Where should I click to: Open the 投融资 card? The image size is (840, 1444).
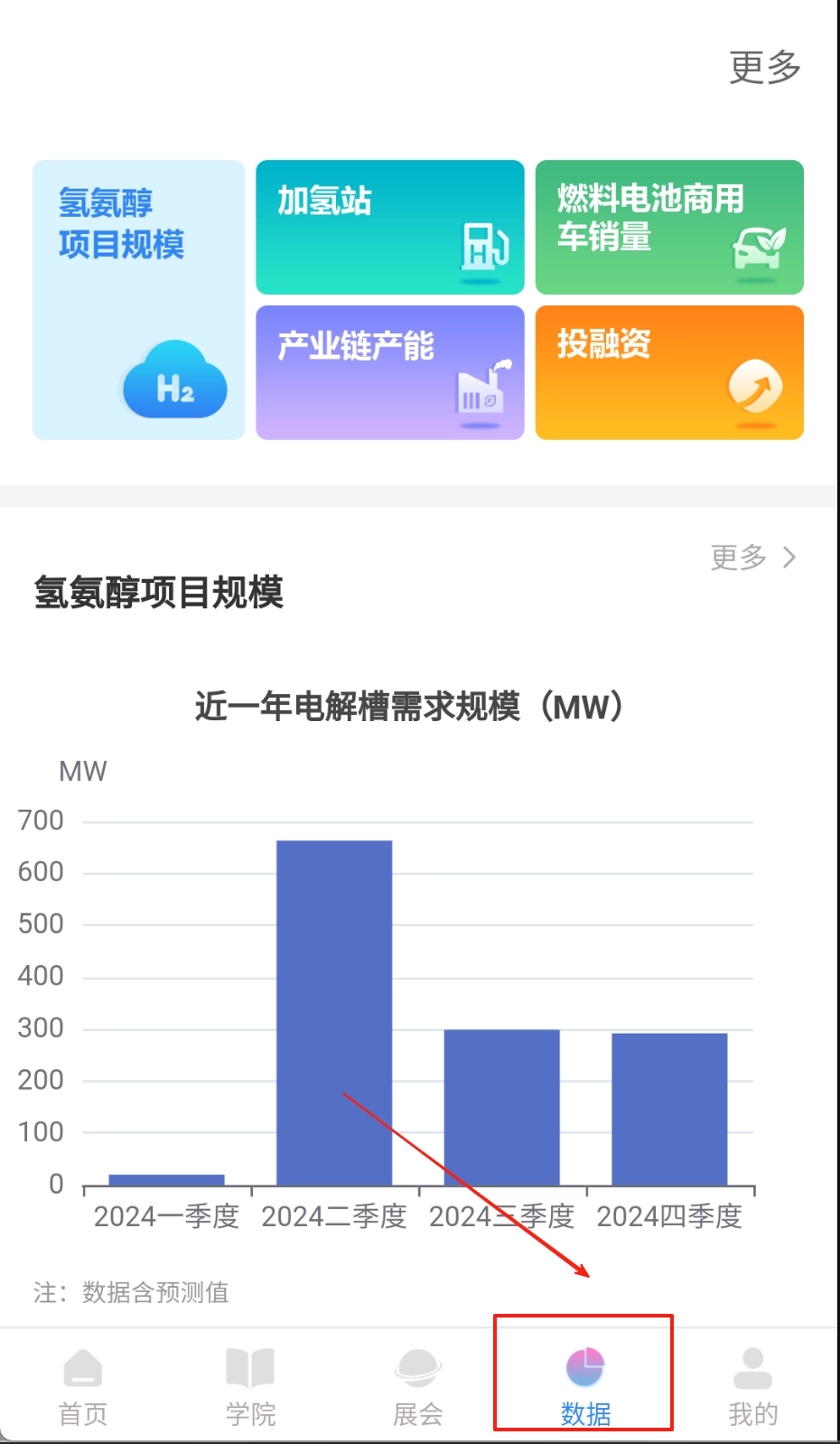[668, 372]
